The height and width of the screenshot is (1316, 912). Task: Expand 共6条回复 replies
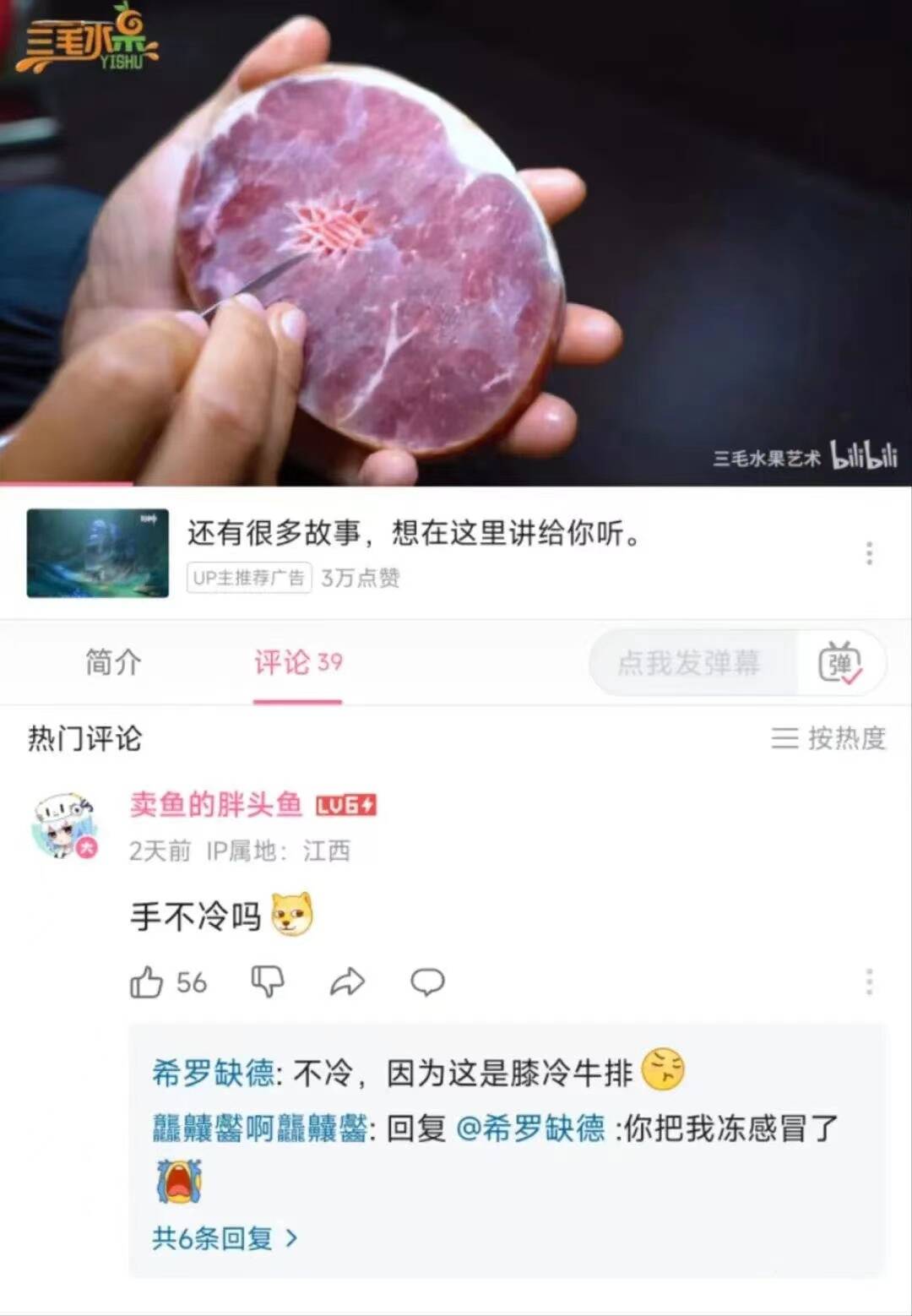tap(224, 1238)
